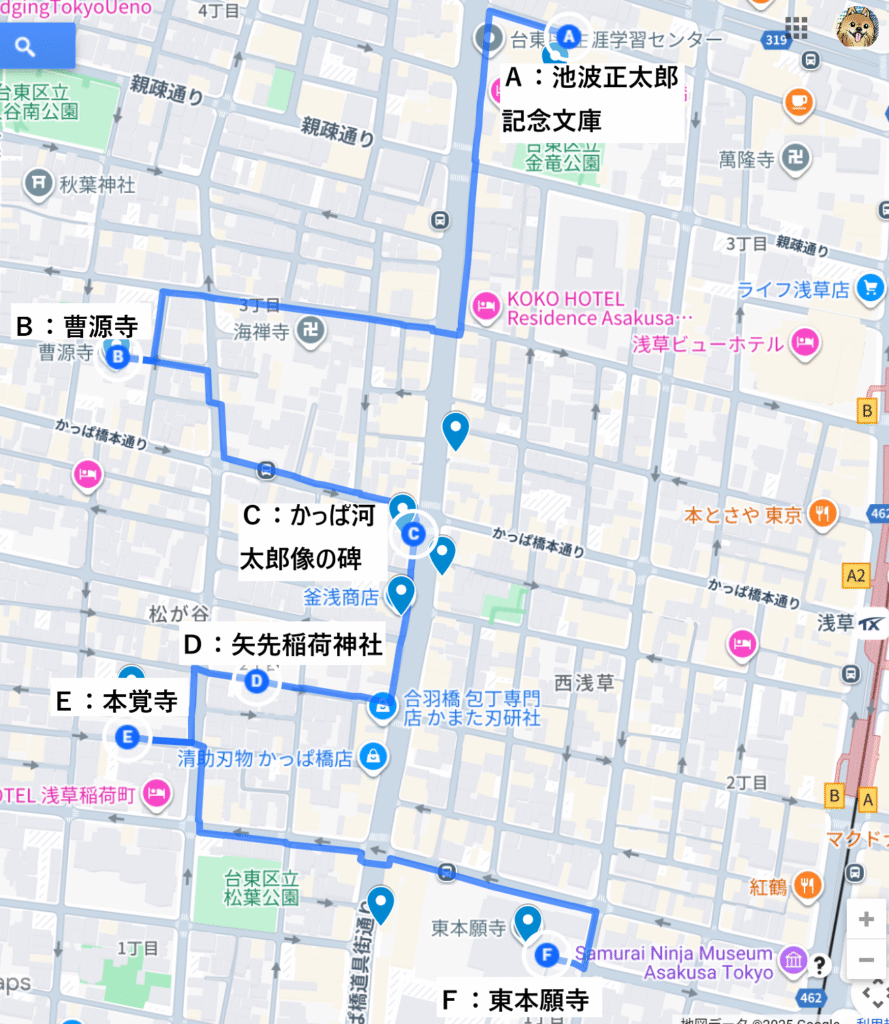Image resolution: width=889 pixels, height=1024 pixels.
Task: Select route waypoint marker B at 曹源寺
Action: (x=118, y=356)
